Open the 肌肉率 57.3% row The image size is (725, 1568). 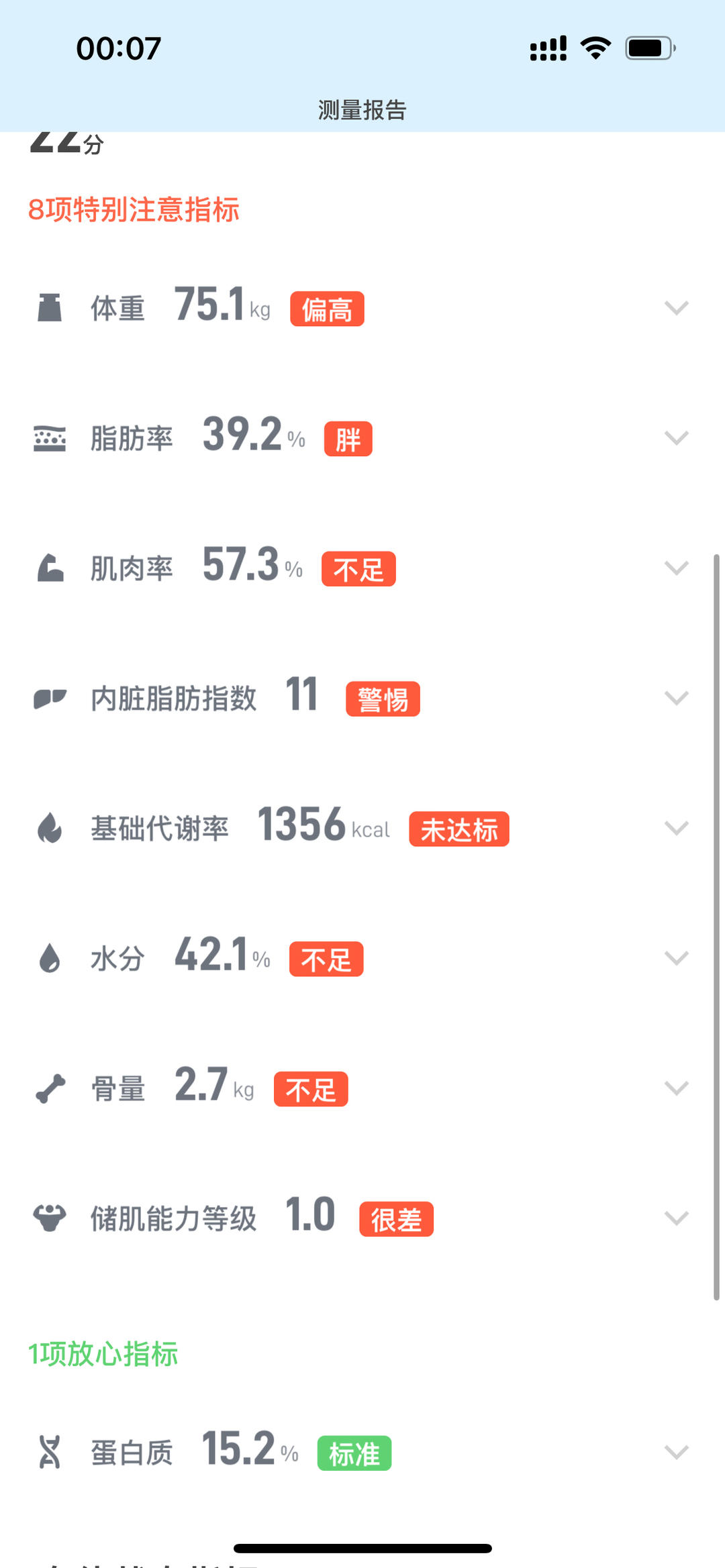click(676, 568)
